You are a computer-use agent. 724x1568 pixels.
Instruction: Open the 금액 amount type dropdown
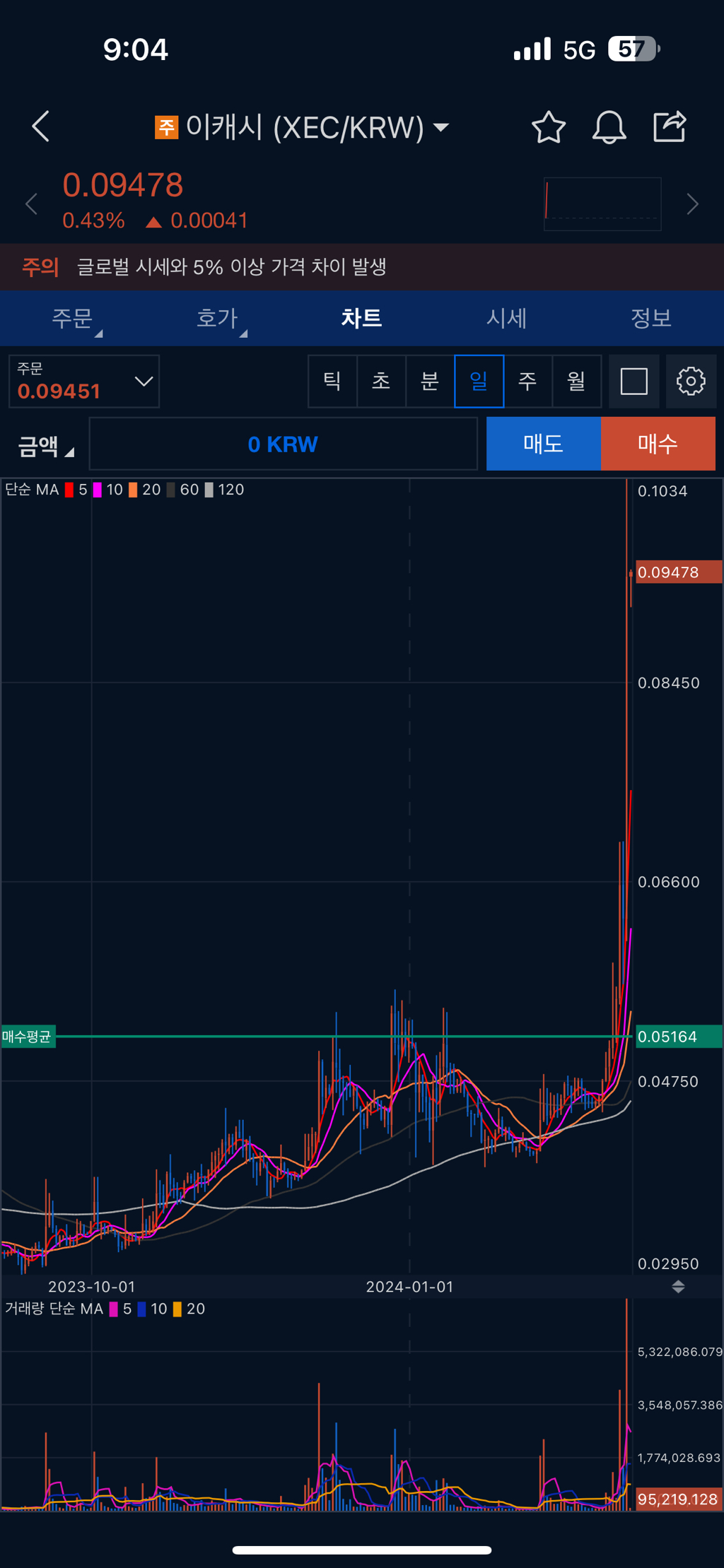pos(42,444)
